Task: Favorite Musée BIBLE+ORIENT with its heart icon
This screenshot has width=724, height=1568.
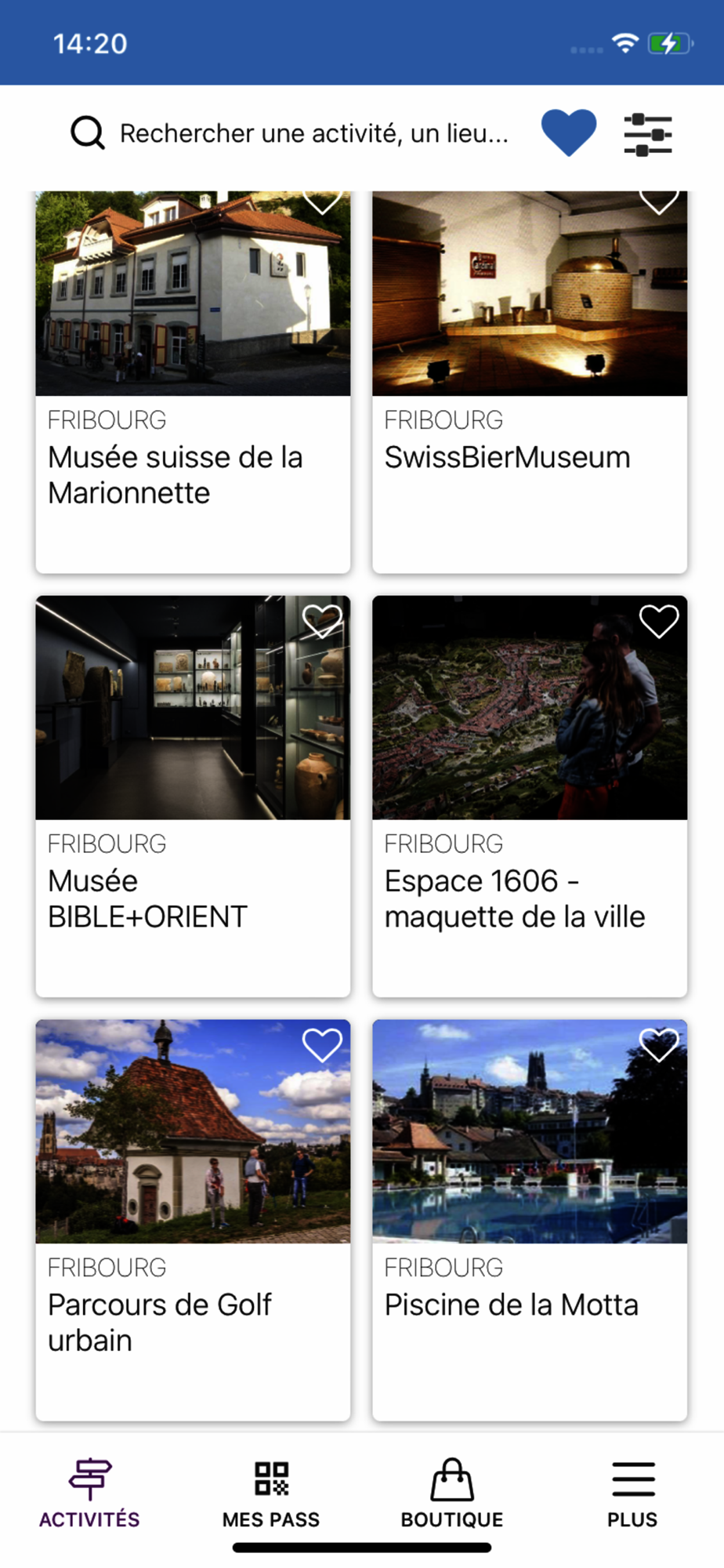Action: (322, 622)
